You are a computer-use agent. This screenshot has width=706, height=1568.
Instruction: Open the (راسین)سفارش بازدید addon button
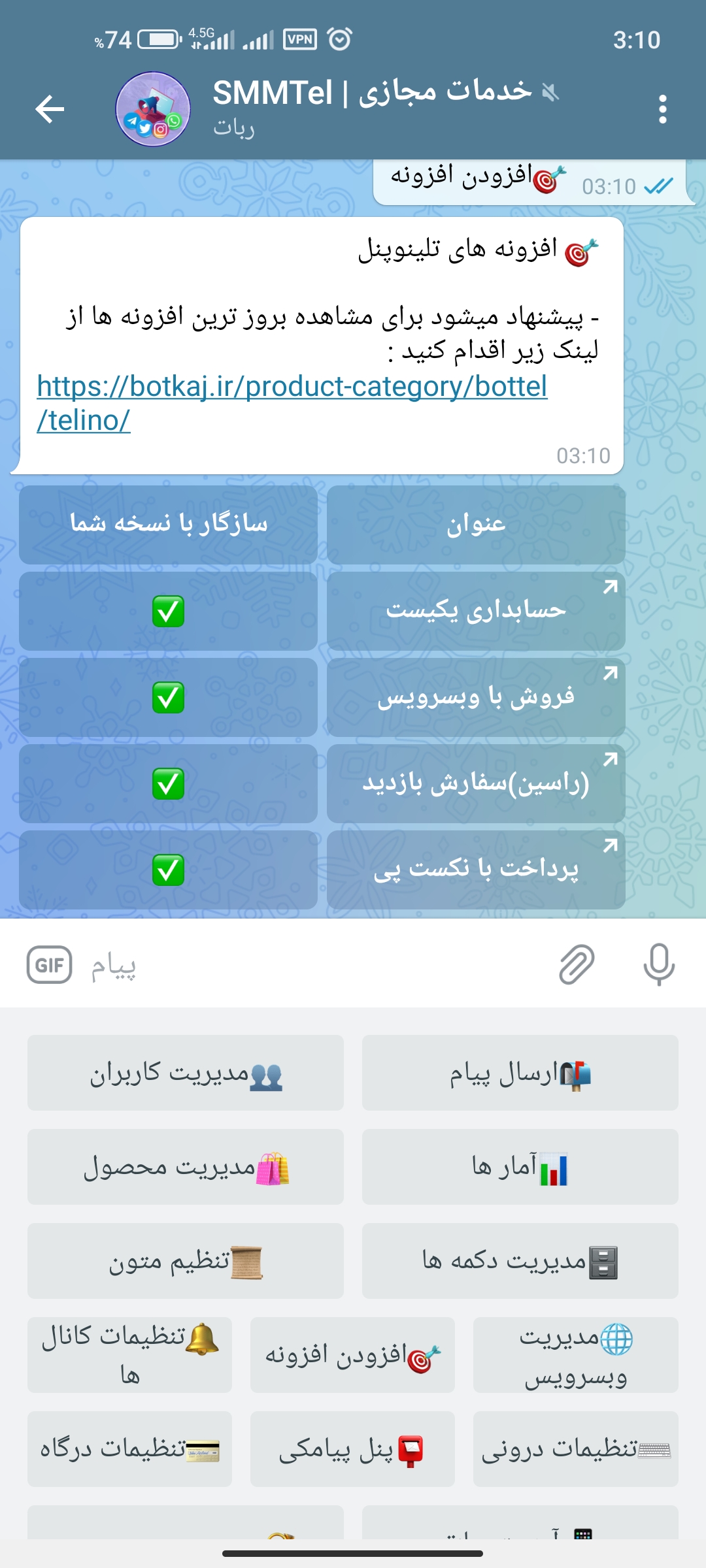coord(476,783)
